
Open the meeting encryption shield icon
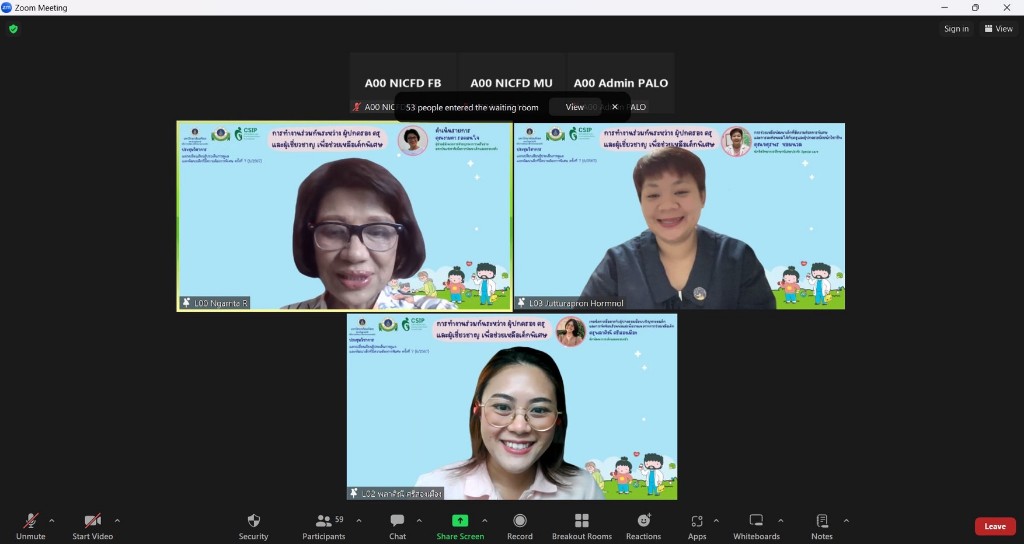pyautogui.click(x=13, y=29)
